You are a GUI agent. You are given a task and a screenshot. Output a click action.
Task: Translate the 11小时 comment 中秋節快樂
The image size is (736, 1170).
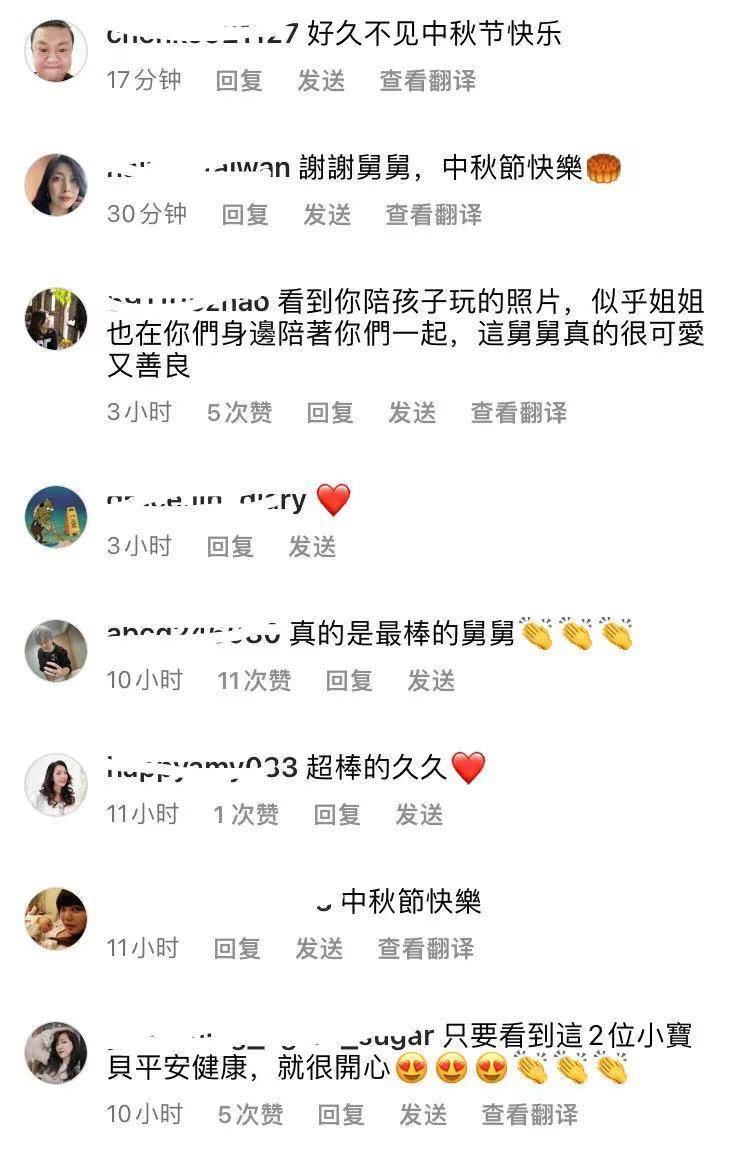click(x=425, y=949)
